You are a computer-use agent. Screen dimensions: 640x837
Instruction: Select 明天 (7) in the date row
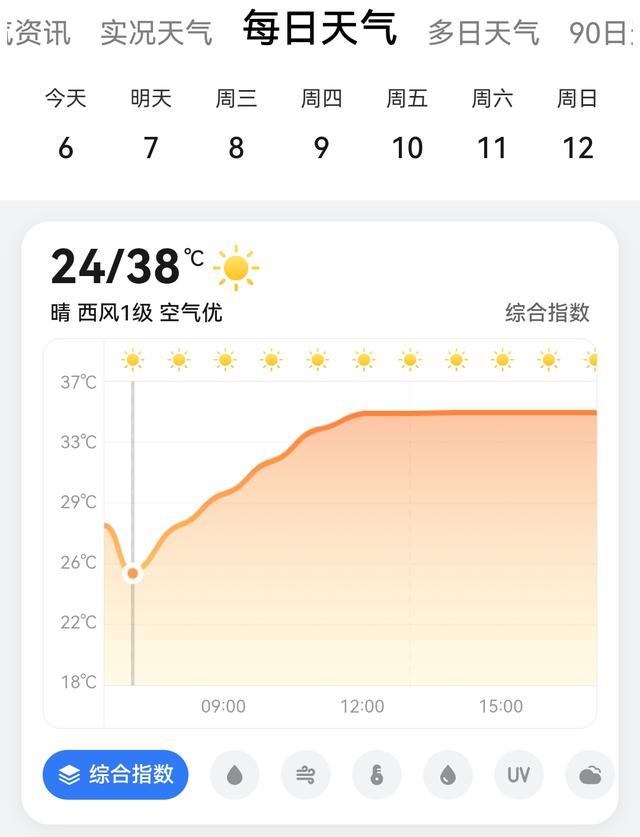tap(151, 125)
